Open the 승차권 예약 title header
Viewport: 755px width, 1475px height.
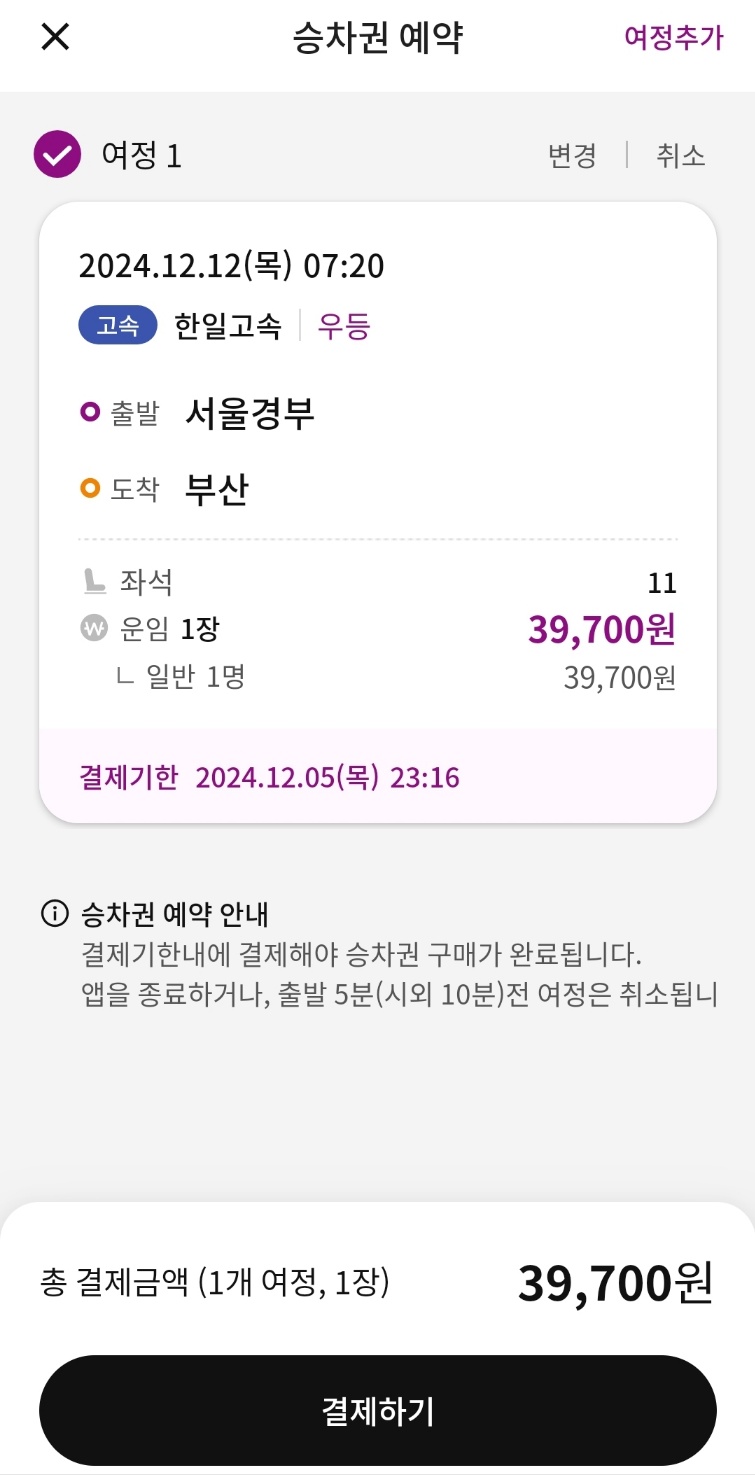(377, 36)
